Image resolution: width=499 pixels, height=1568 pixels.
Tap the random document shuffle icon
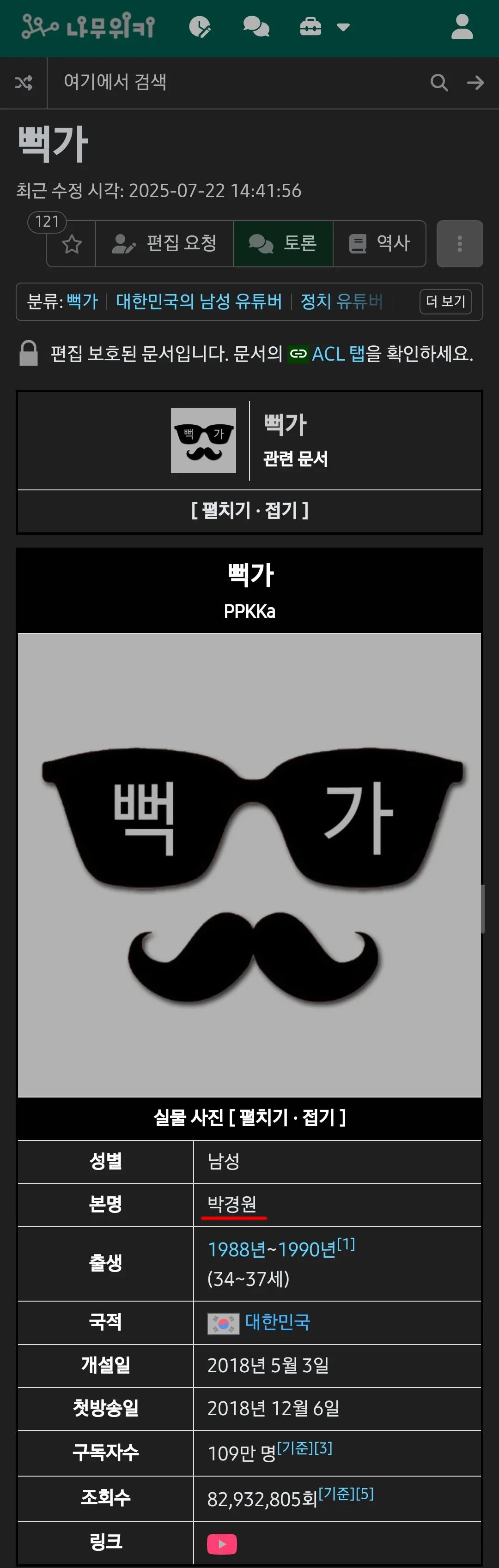pyautogui.click(x=24, y=83)
